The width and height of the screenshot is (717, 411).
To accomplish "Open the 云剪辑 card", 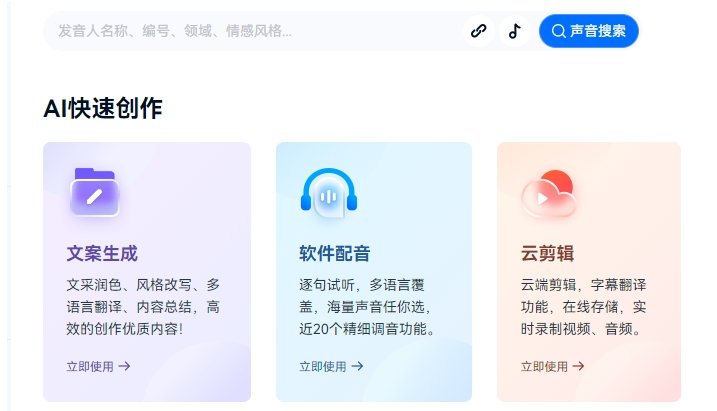I will (588, 270).
